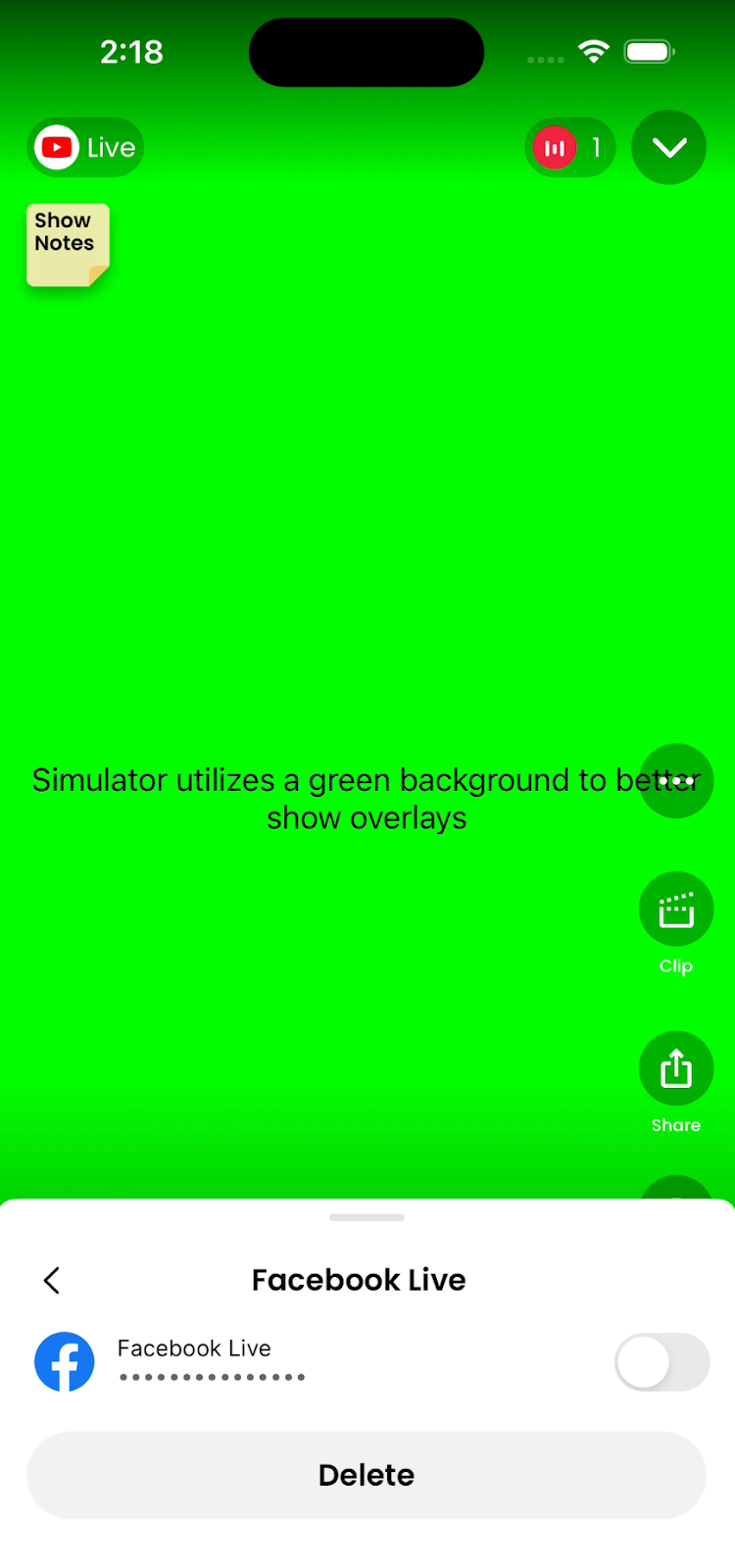
Task: Open the Show Notes sticky note
Action: pos(68,245)
